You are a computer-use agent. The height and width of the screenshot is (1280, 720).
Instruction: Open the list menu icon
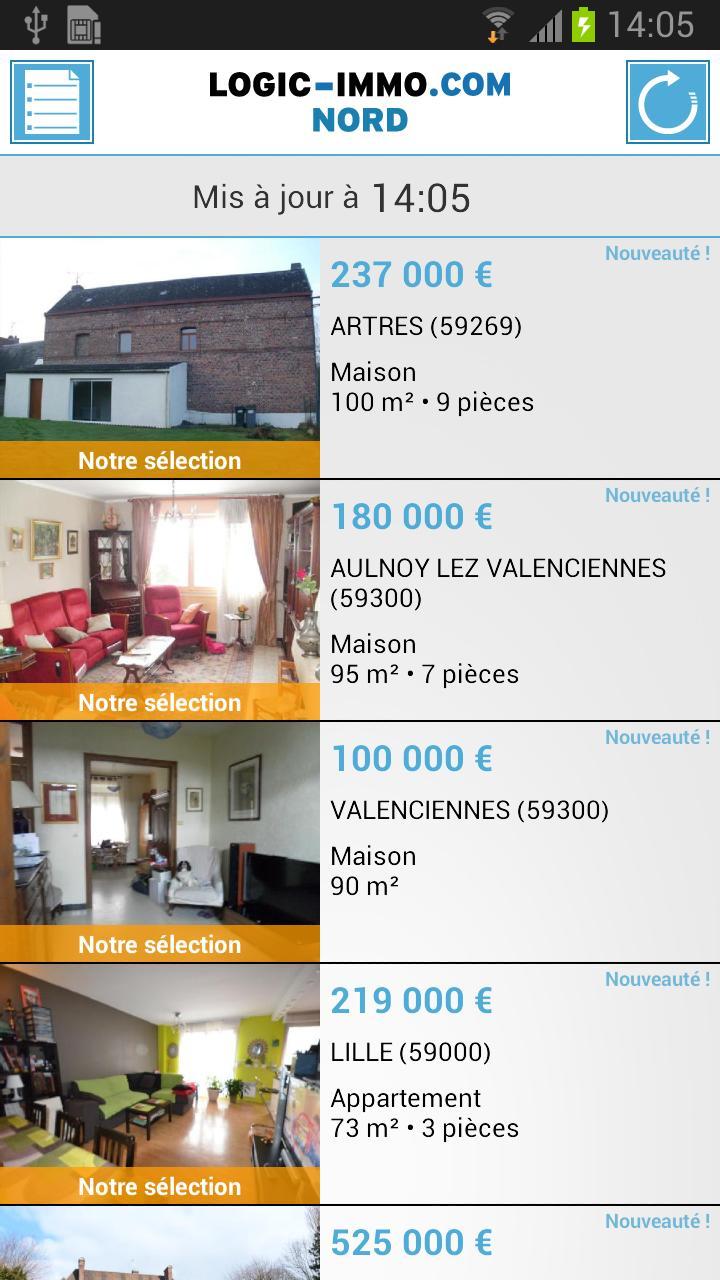(52, 102)
